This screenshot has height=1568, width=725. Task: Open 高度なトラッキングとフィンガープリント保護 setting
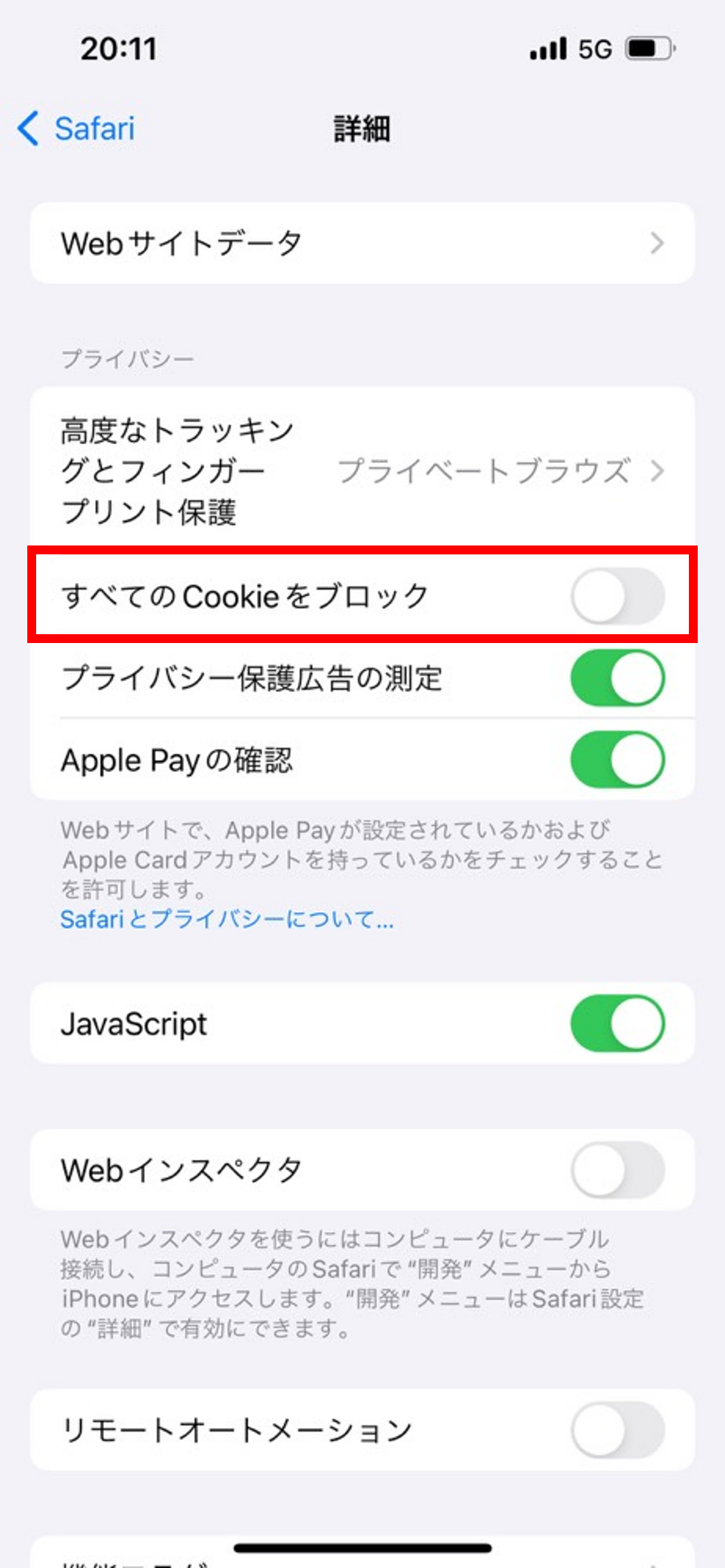tap(362, 471)
